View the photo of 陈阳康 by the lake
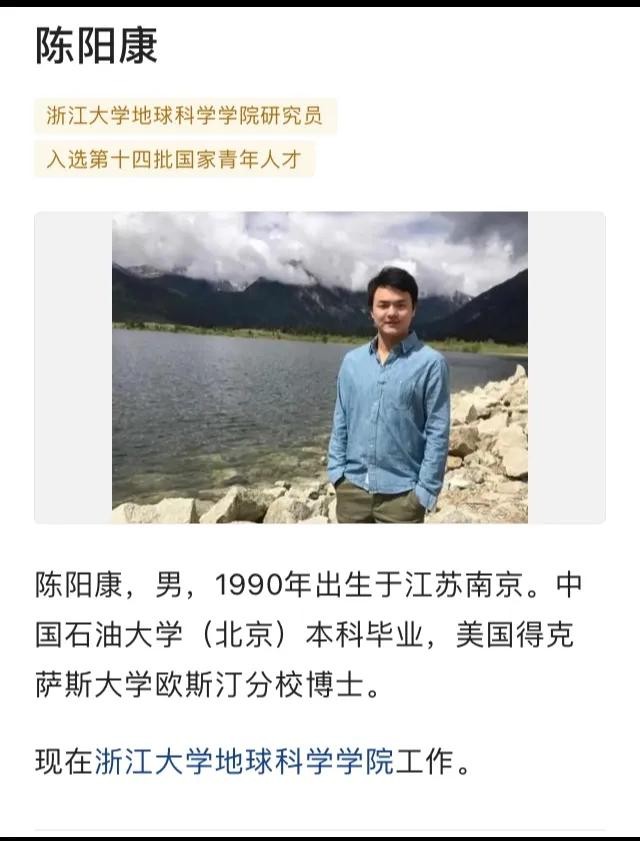Image resolution: width=640 pixels, height=841 pixels. click(x=319, y=367)
